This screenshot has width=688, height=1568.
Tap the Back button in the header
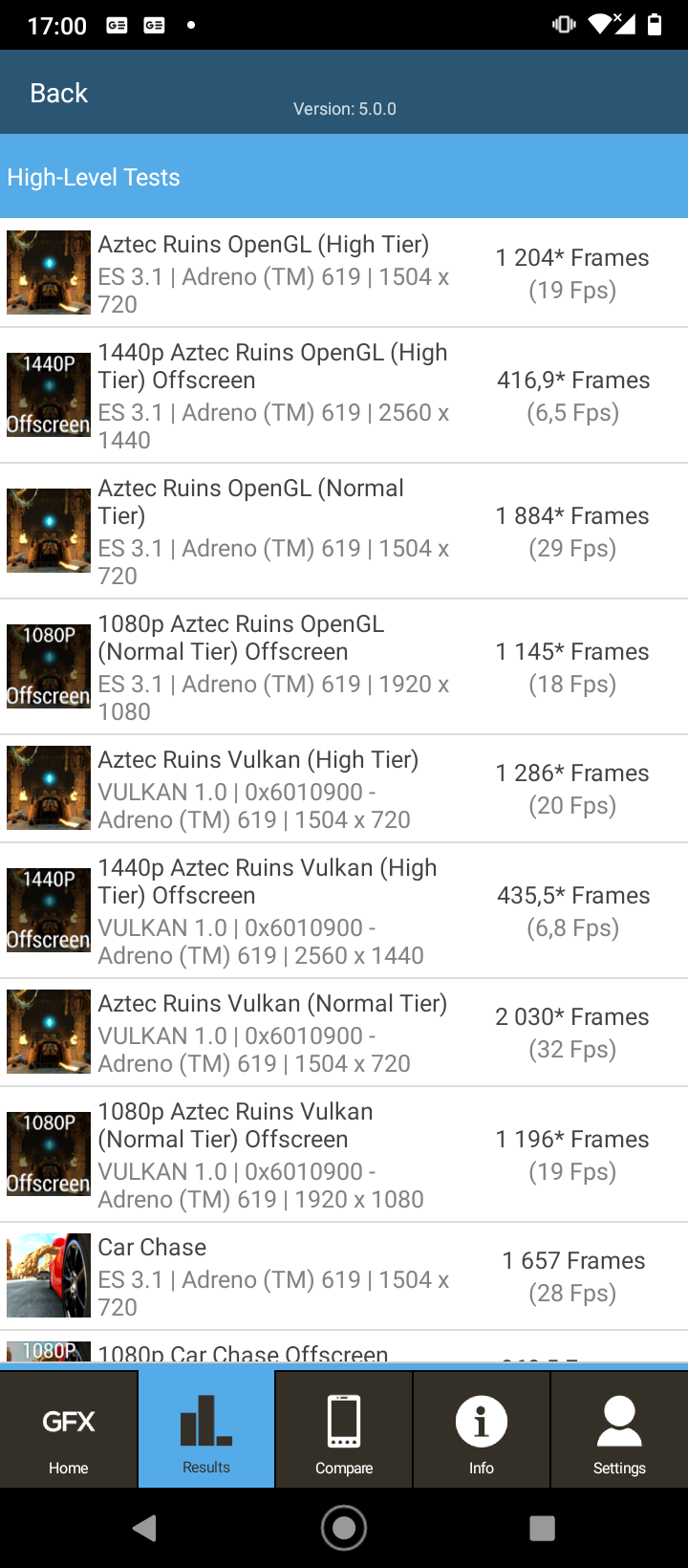click(59, 93)
